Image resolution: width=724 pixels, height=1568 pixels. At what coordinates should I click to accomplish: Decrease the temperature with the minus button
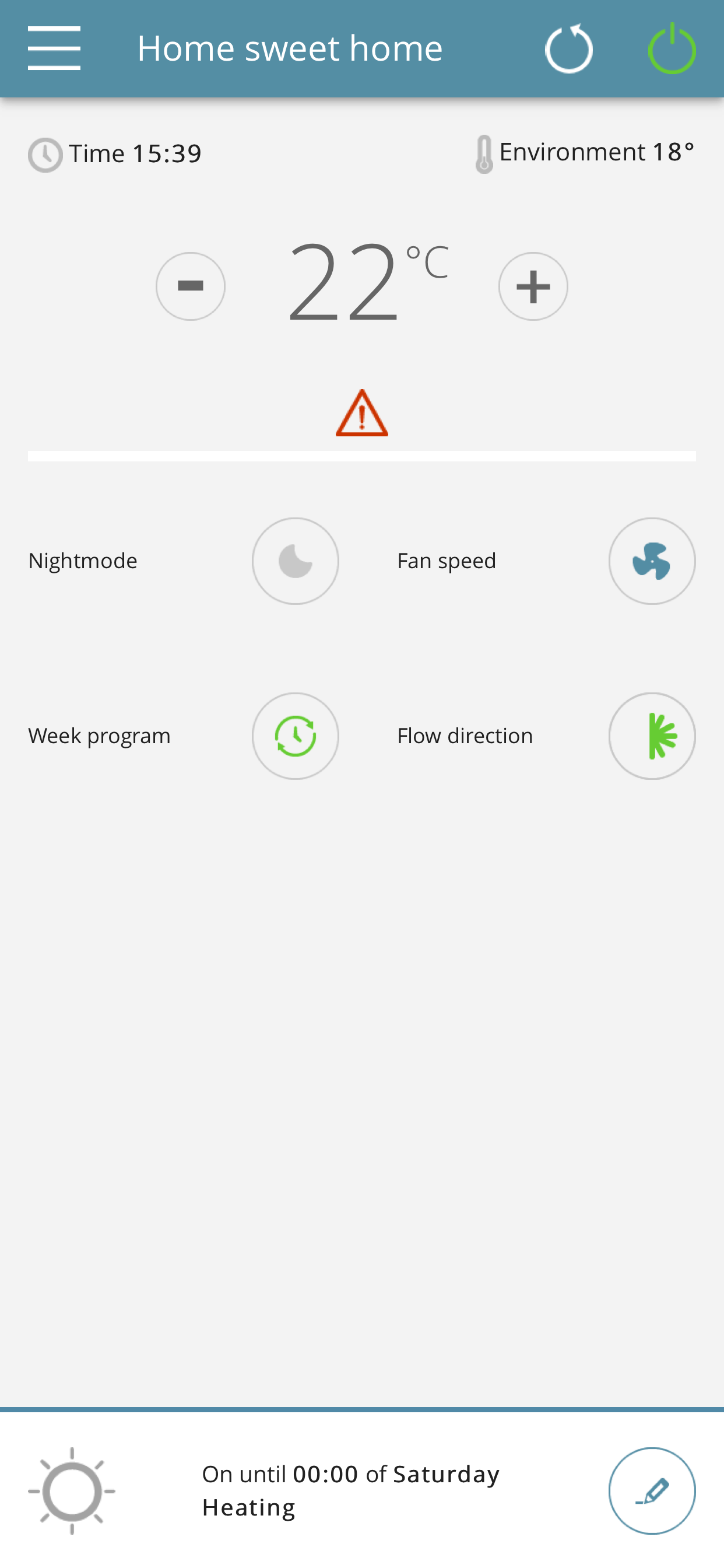[x=191, y=286]
